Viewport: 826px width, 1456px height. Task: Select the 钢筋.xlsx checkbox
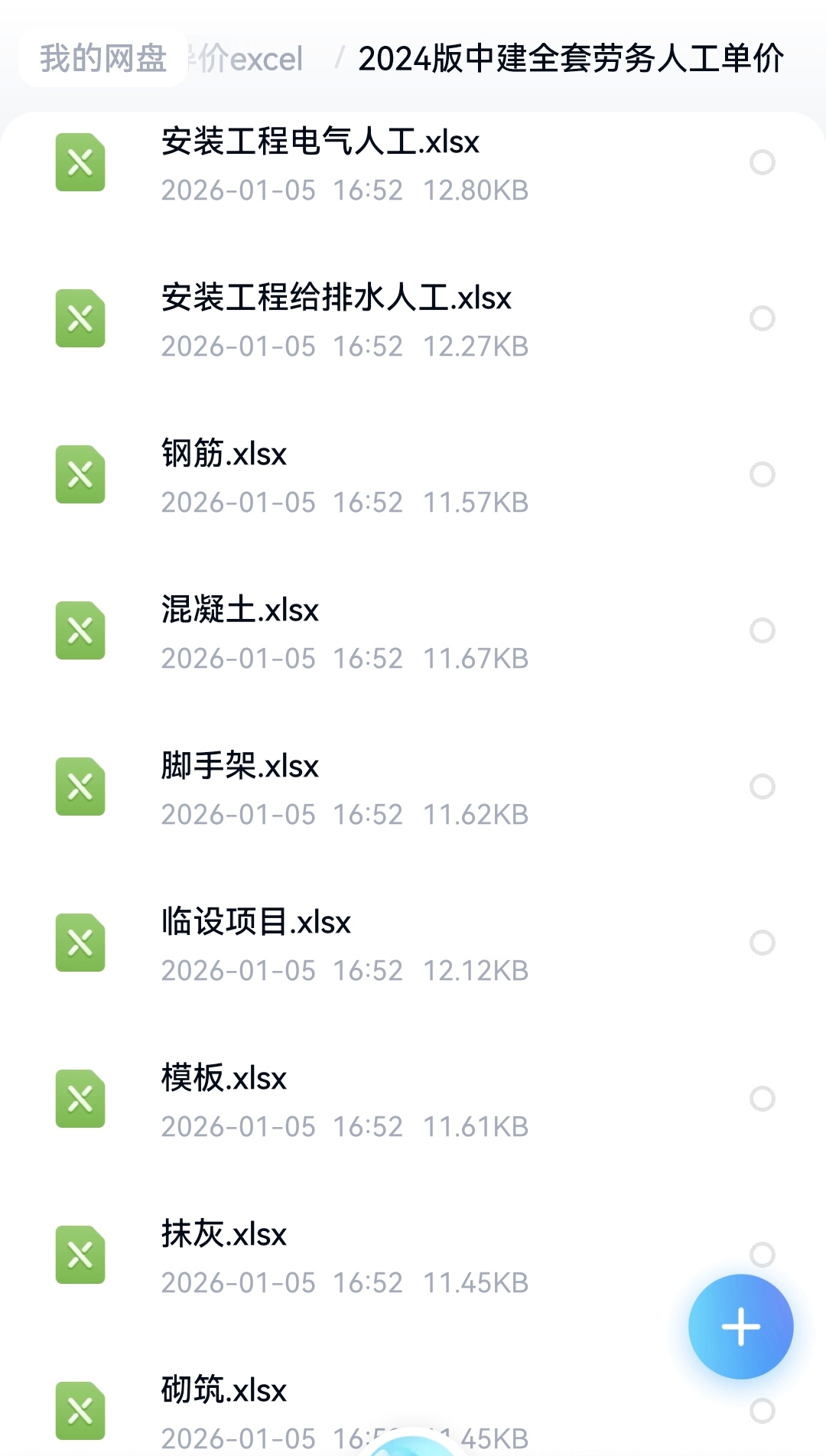point(763,474)
